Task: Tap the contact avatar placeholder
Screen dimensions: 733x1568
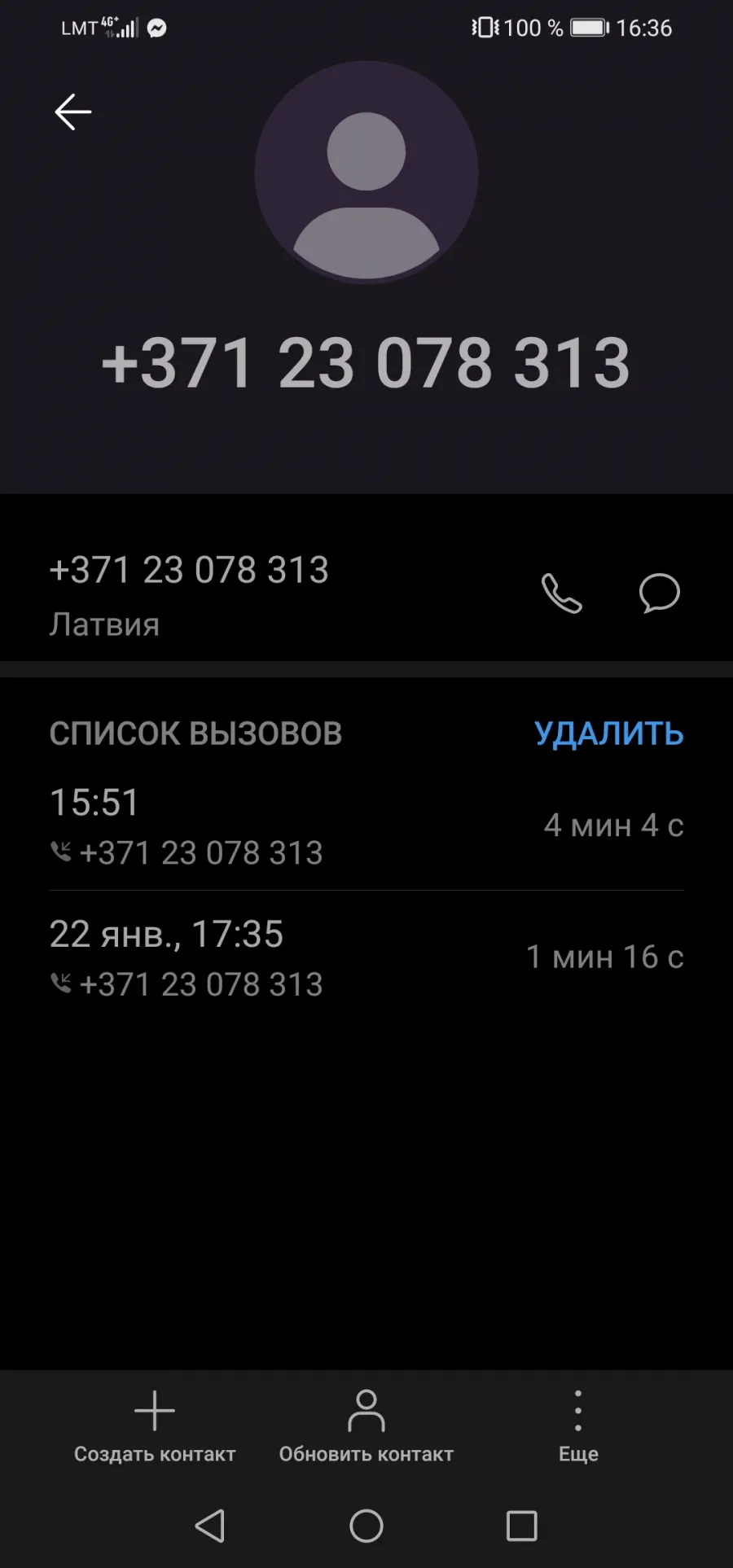Action: 366,173
